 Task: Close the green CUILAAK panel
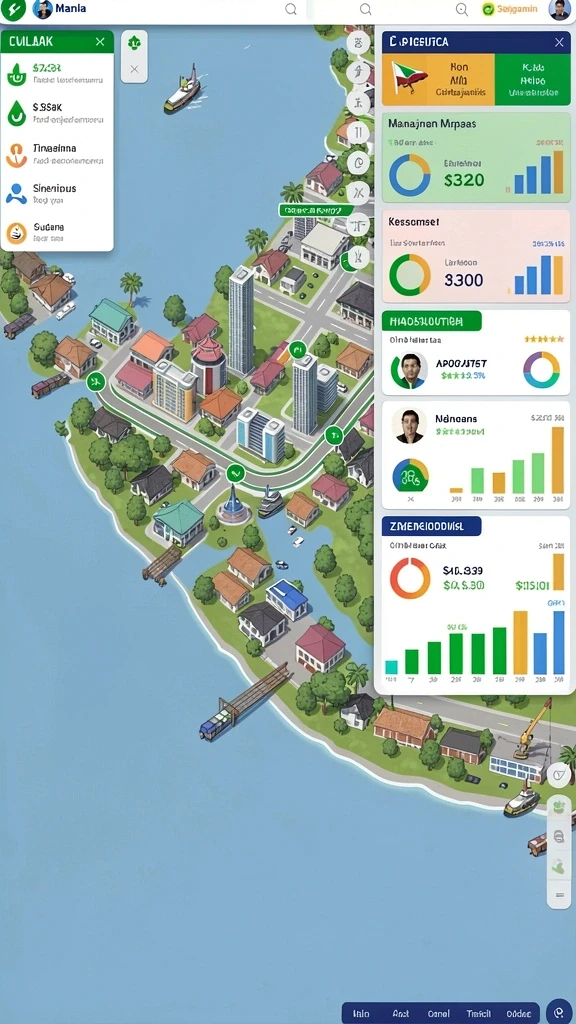(x=100, y=42)
